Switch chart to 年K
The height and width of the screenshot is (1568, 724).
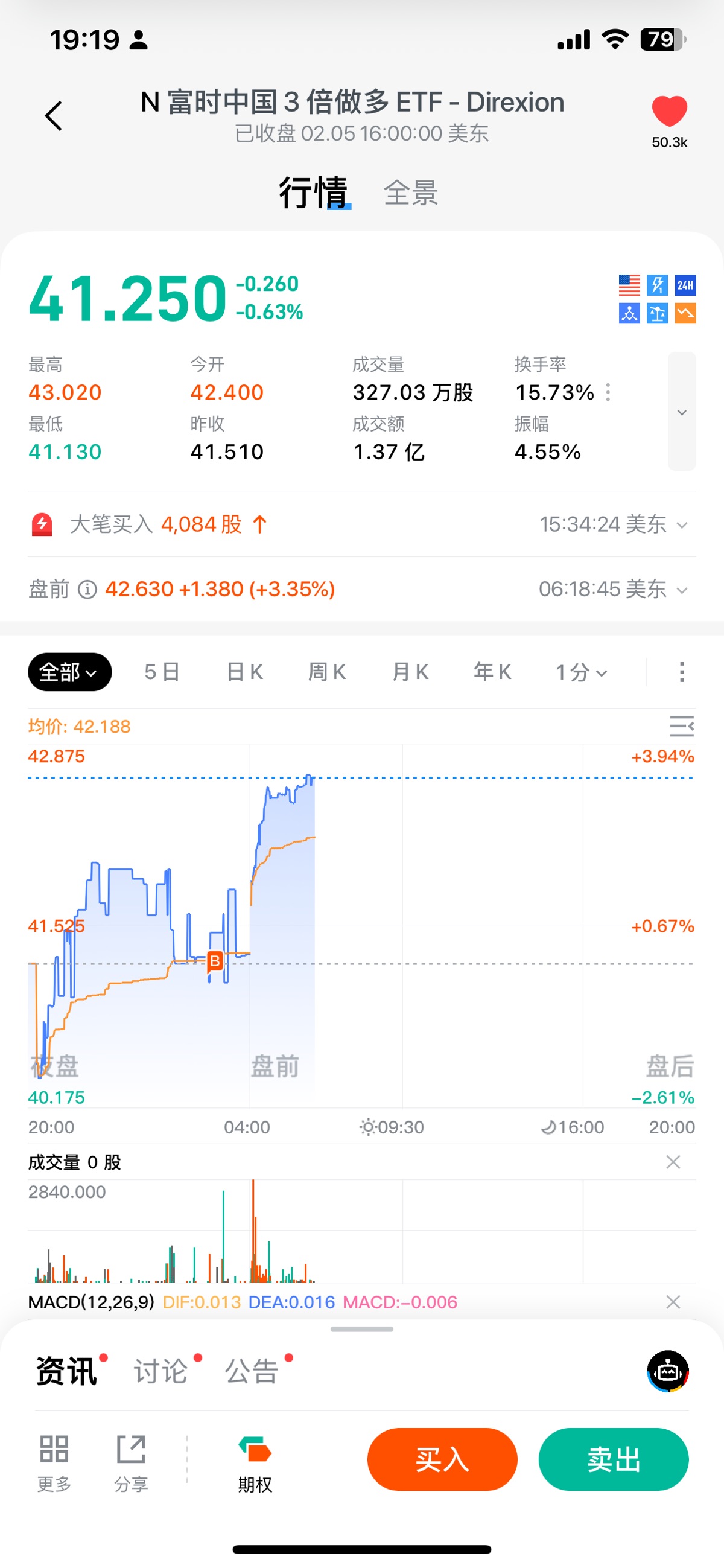[x=492, y=672]
